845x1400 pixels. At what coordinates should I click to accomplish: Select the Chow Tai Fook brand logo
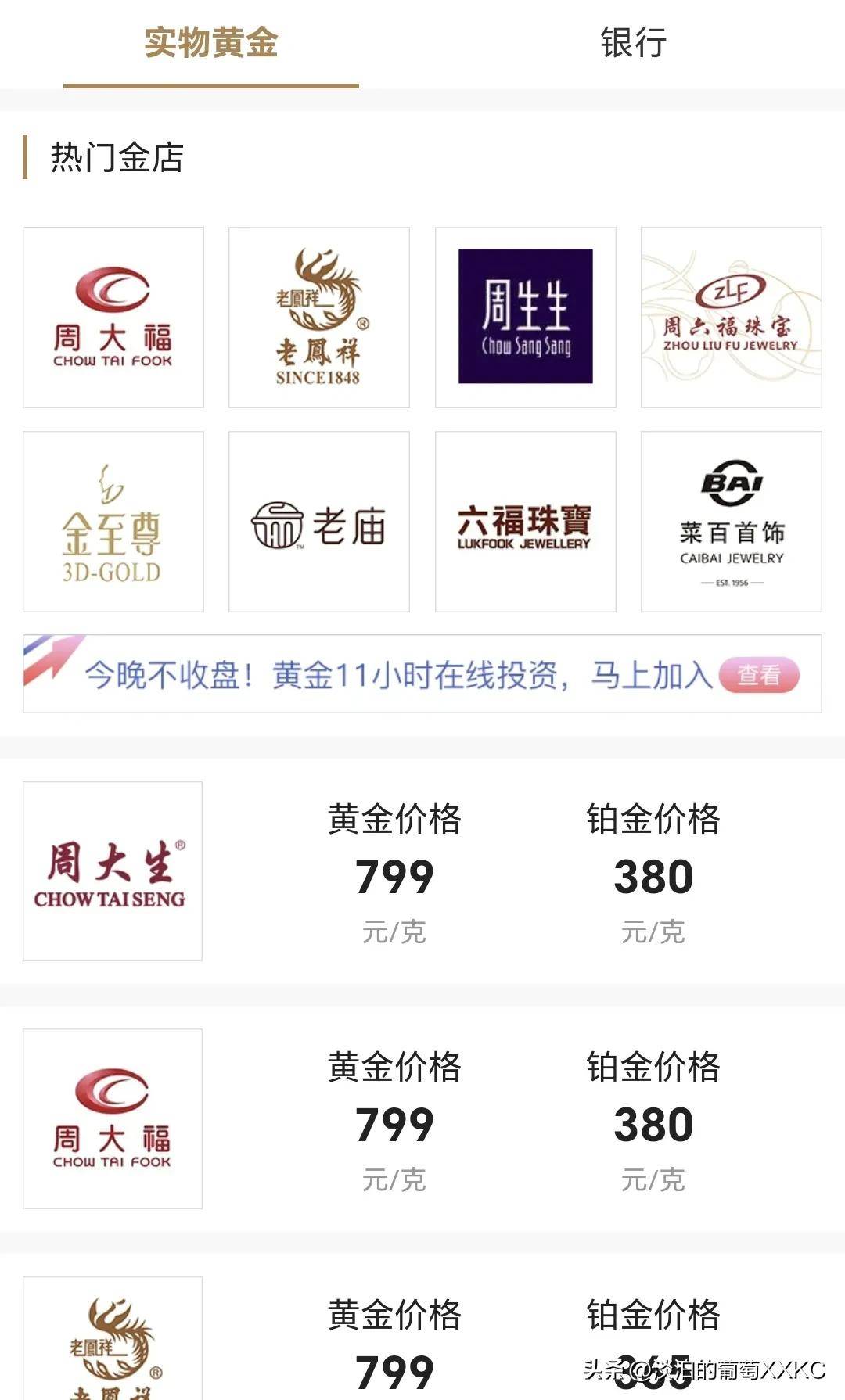[112, 316]
